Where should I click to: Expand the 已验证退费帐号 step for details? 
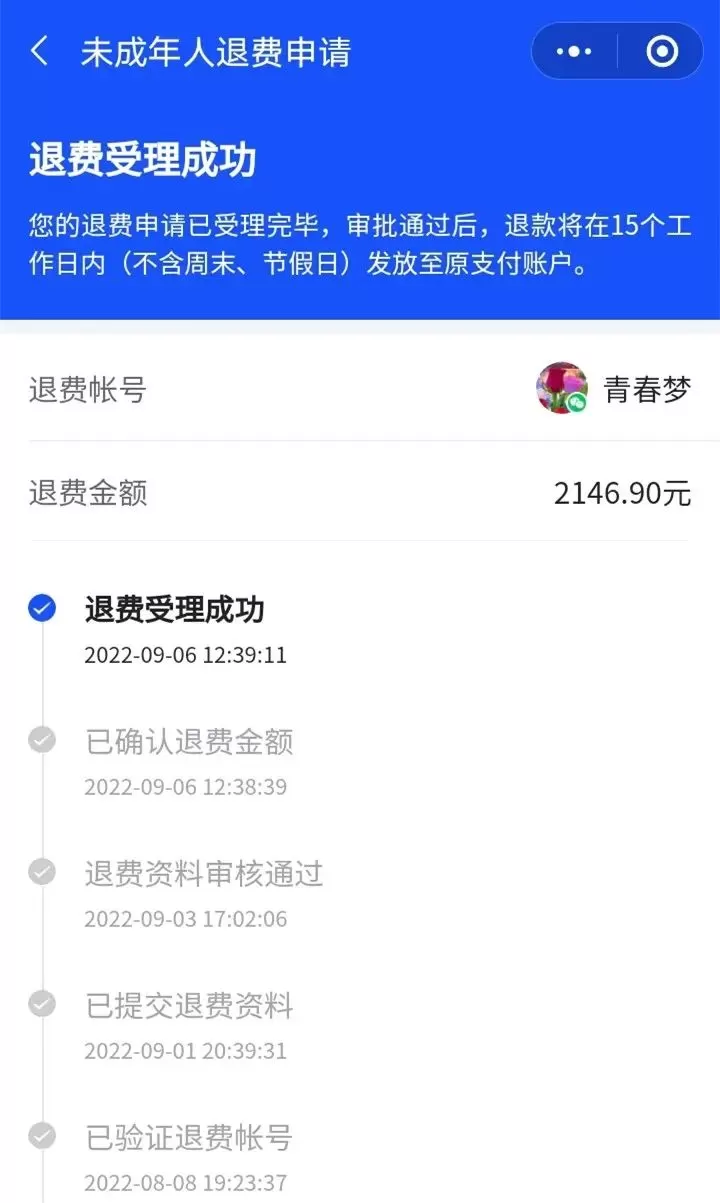pyautogui.click(x=188, y=1138)
